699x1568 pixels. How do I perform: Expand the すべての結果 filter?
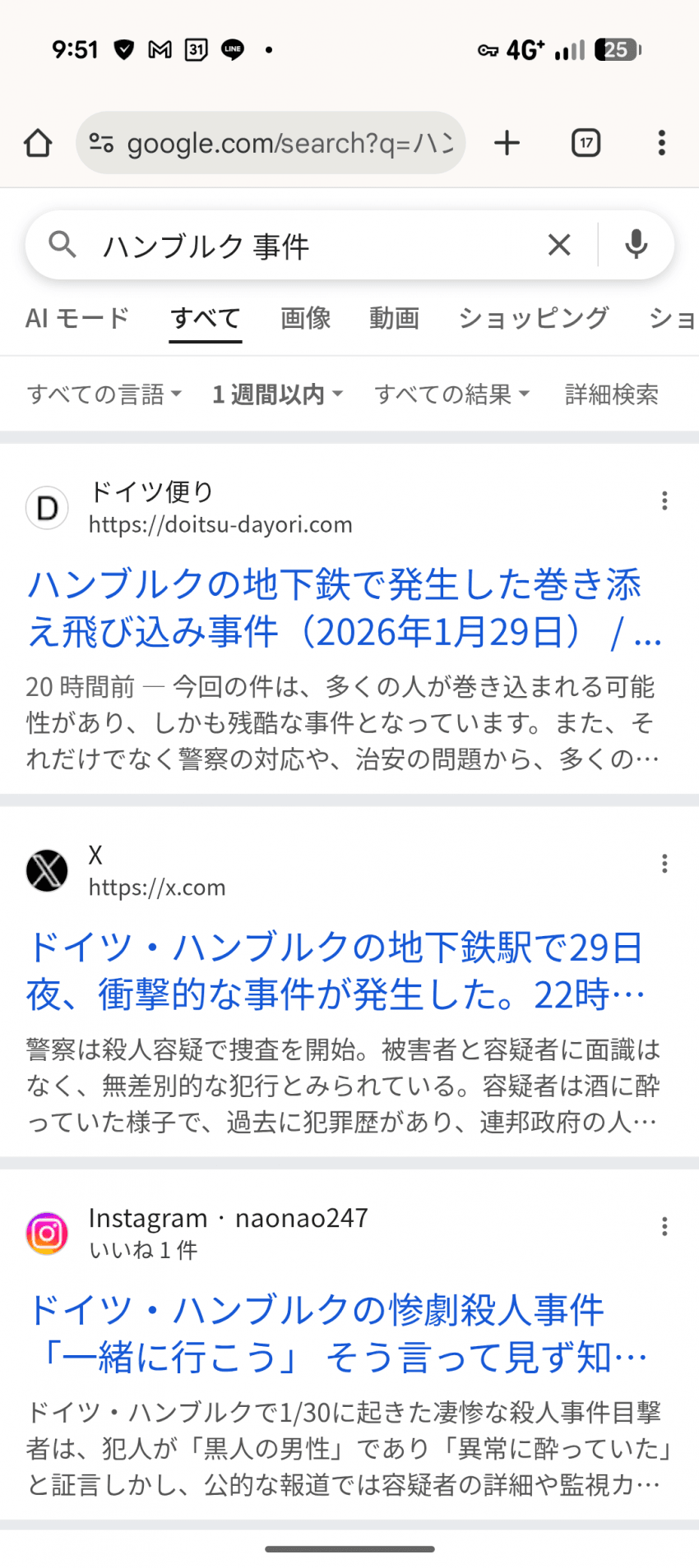pos(451,394)
